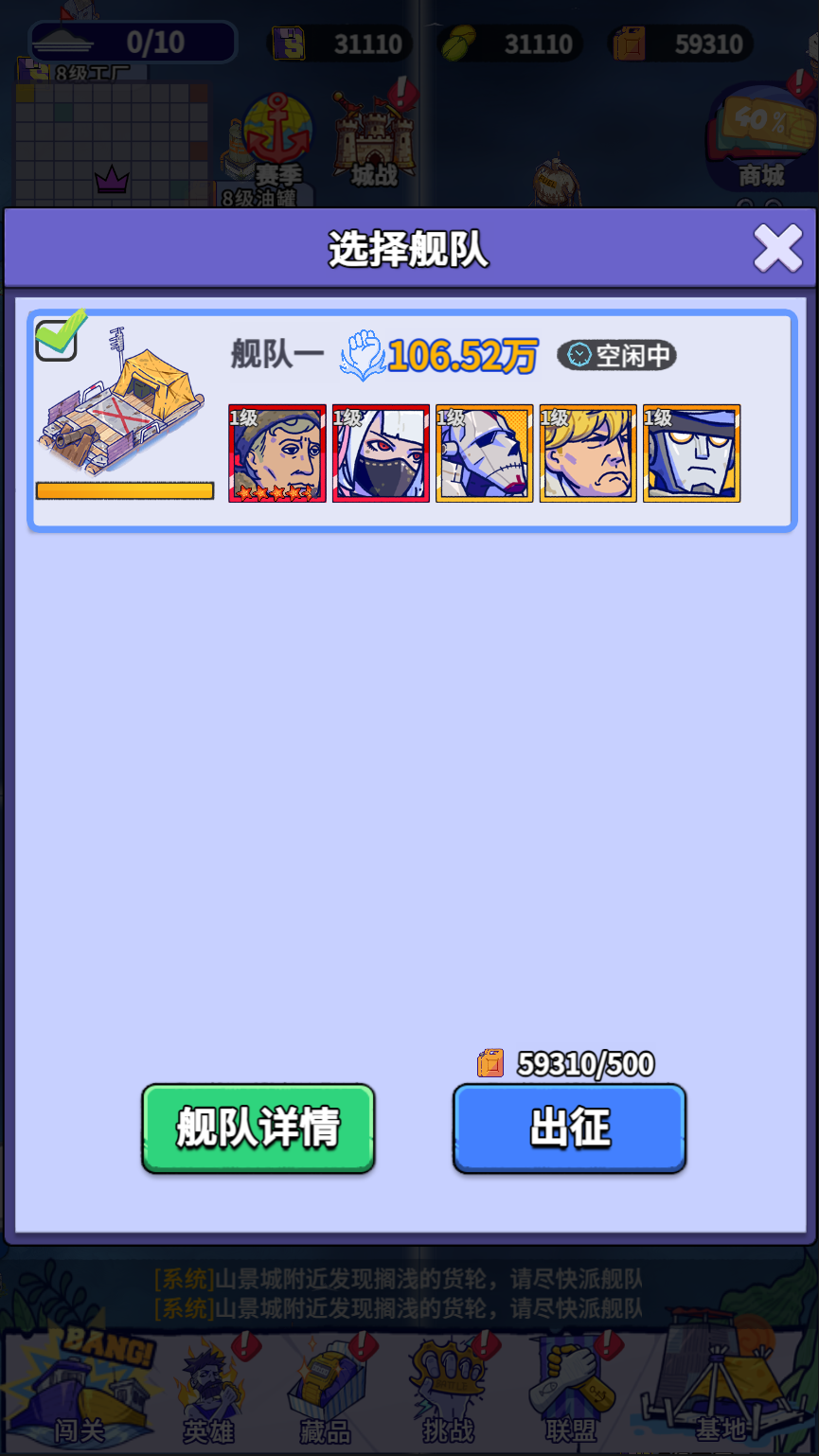Screen dimensions: 819x1456
Task: Click the 空闲中 idle status badge
Action: 616,356
